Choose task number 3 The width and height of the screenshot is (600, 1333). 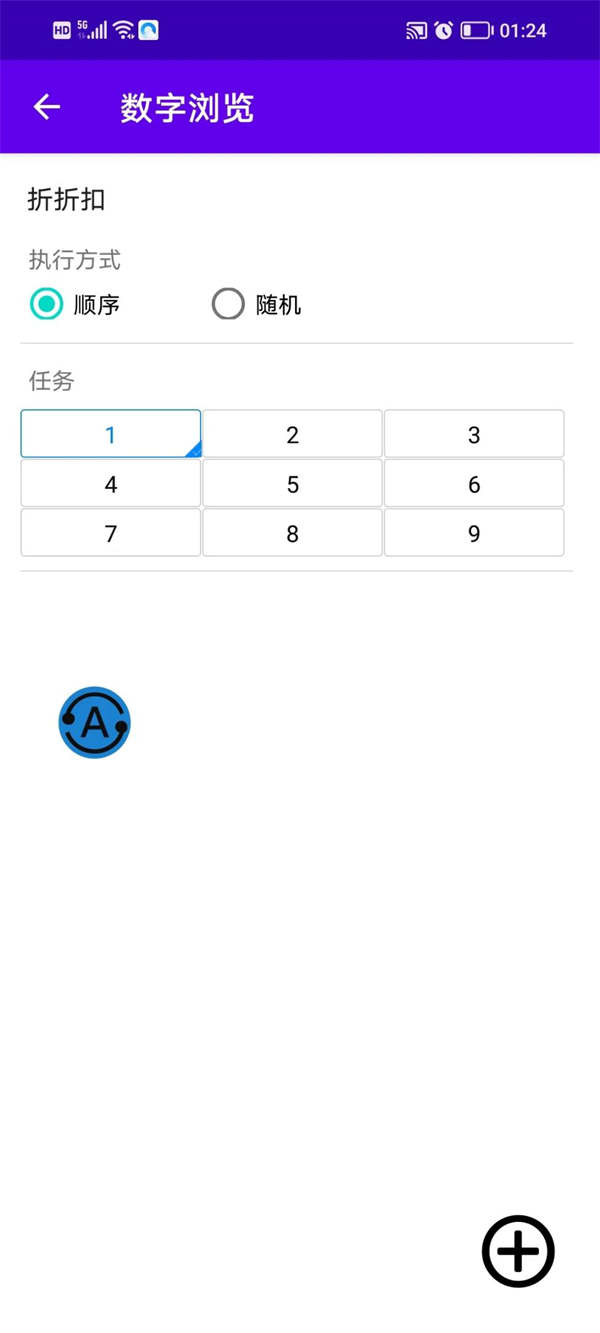coord(474,434)
